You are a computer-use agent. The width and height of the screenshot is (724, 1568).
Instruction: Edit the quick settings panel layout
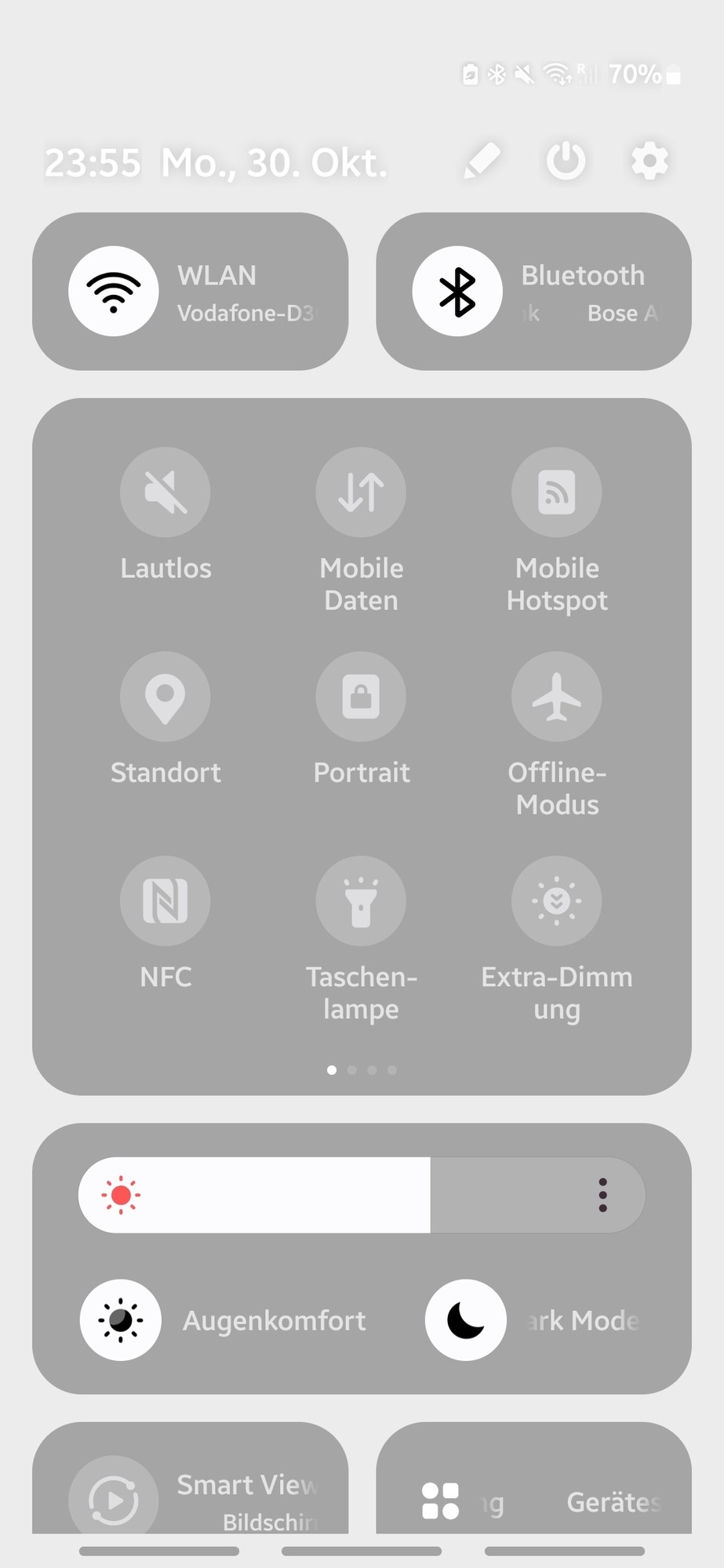coord(482,161)
